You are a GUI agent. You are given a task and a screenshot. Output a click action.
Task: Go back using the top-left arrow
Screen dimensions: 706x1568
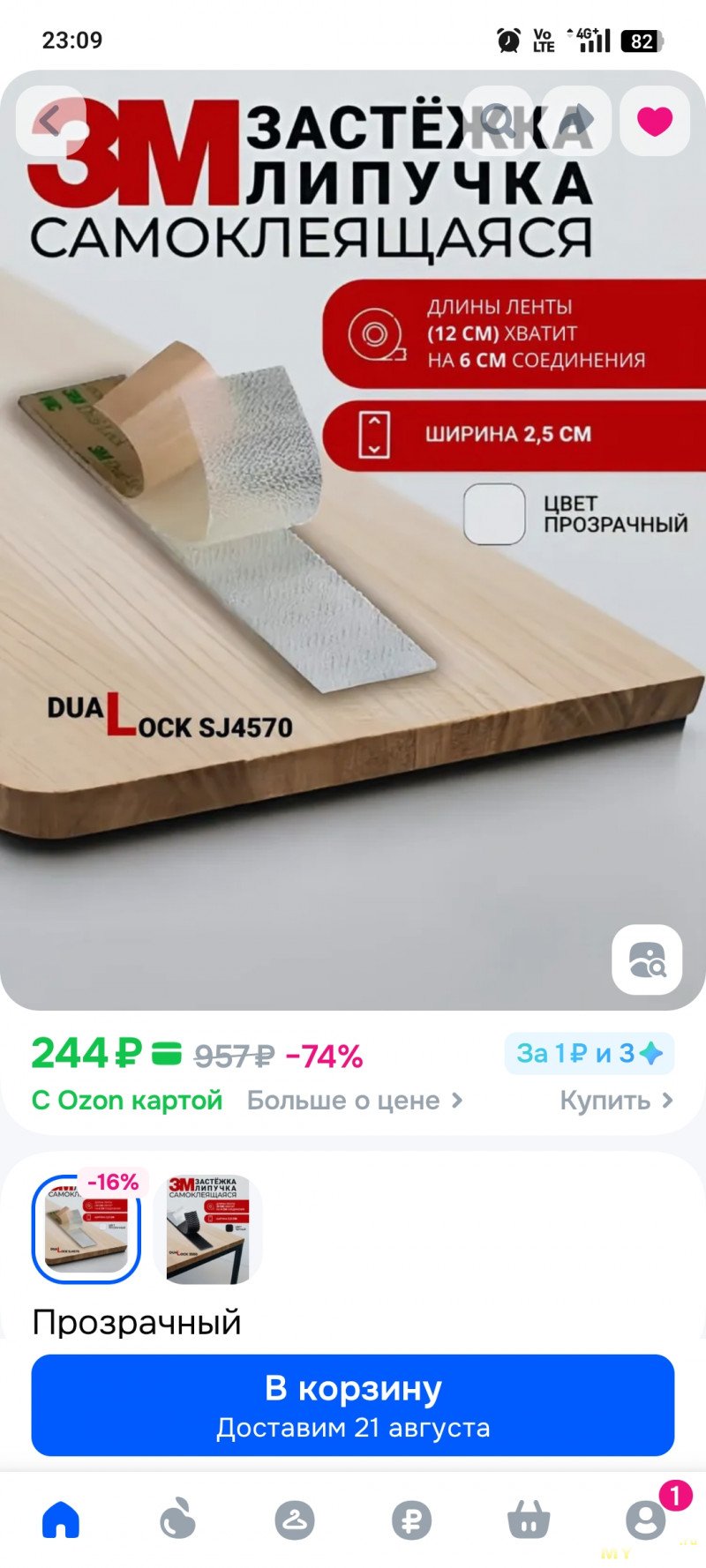click(x=50, y=121)
